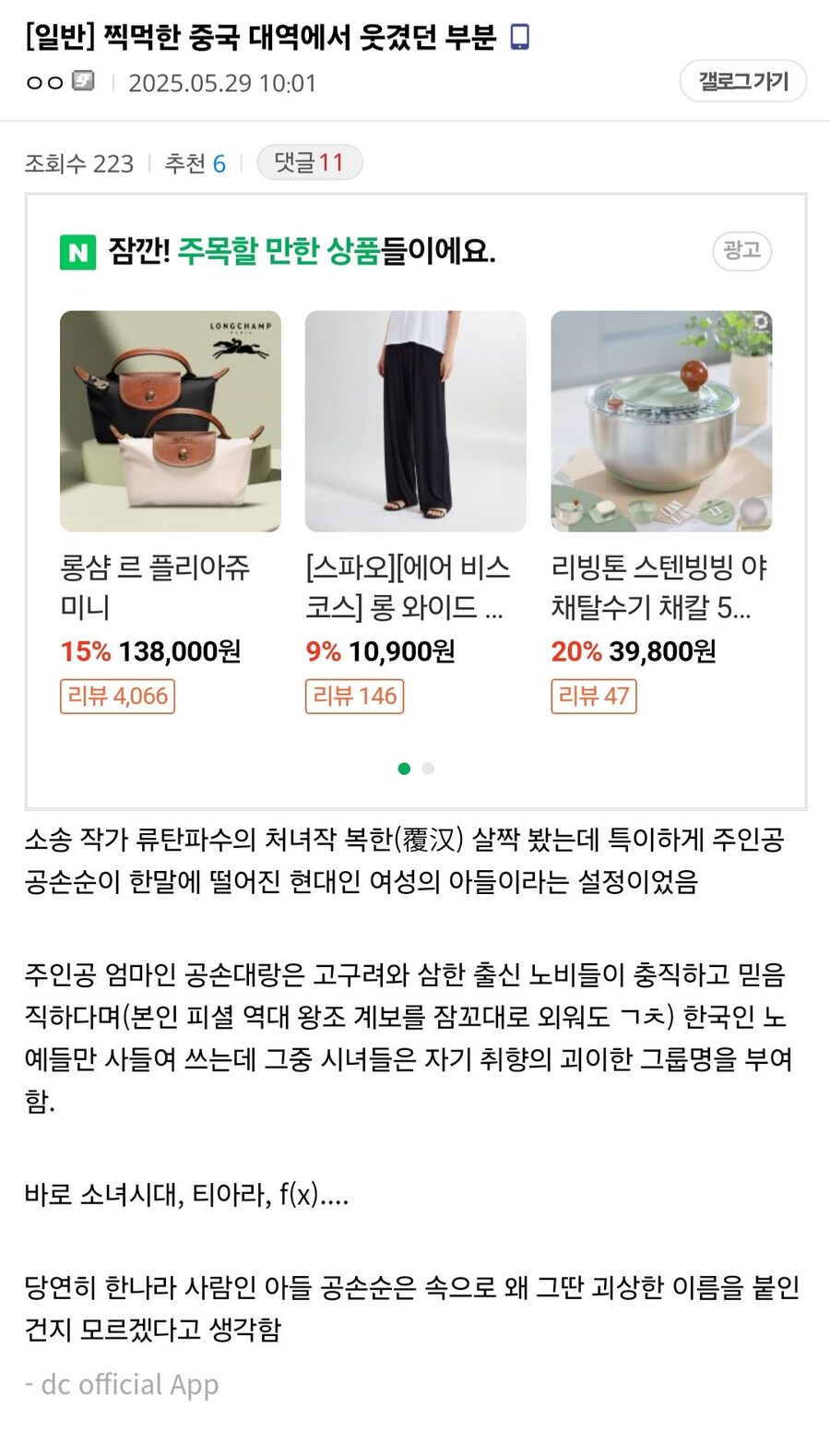This screenshot has height=1456, width=830.
Task: Open the 롱샴 르 플리아쥬 미니 product
Action: pyautogui.click(x=171, y=422)
